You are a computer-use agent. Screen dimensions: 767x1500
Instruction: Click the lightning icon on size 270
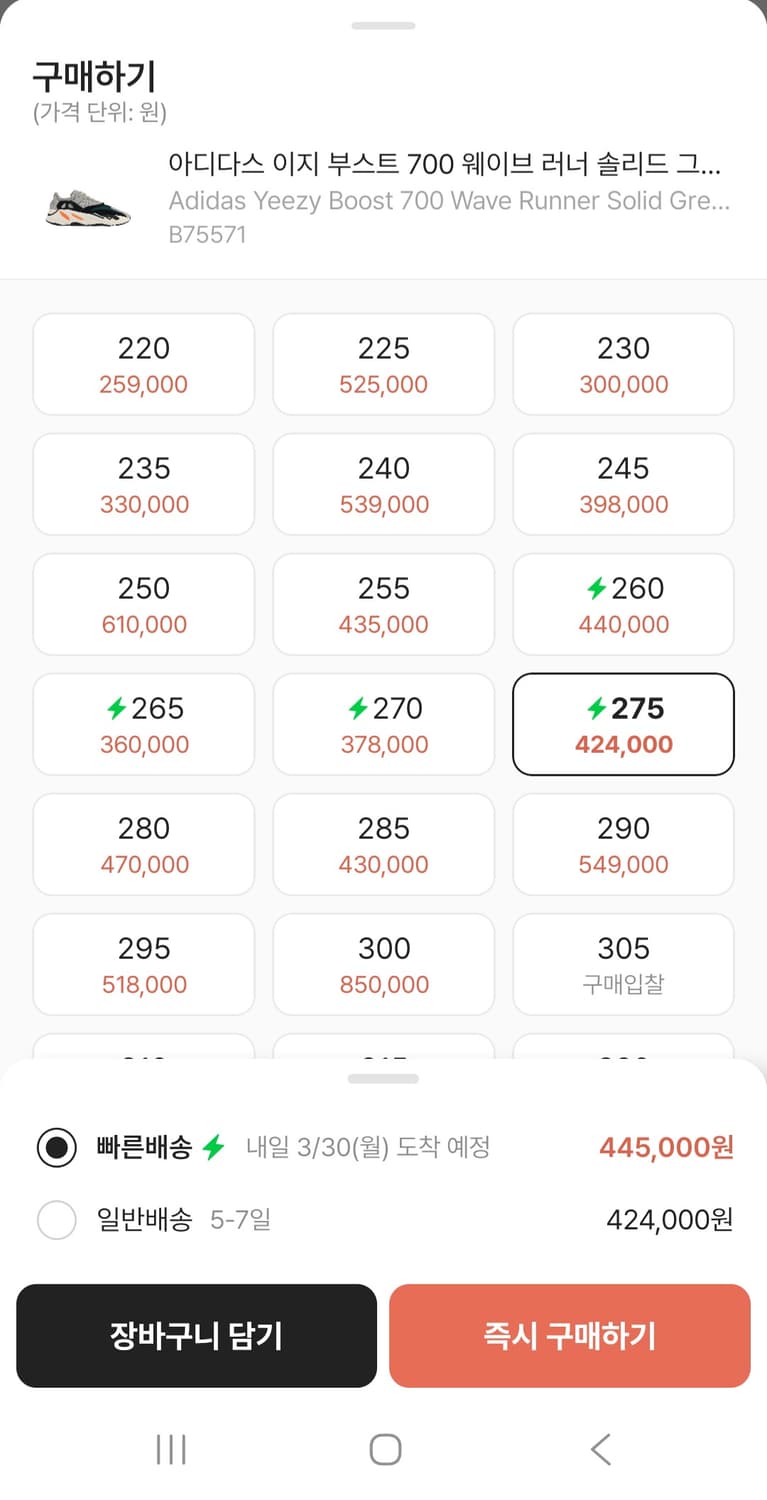(x=359, y=709)
